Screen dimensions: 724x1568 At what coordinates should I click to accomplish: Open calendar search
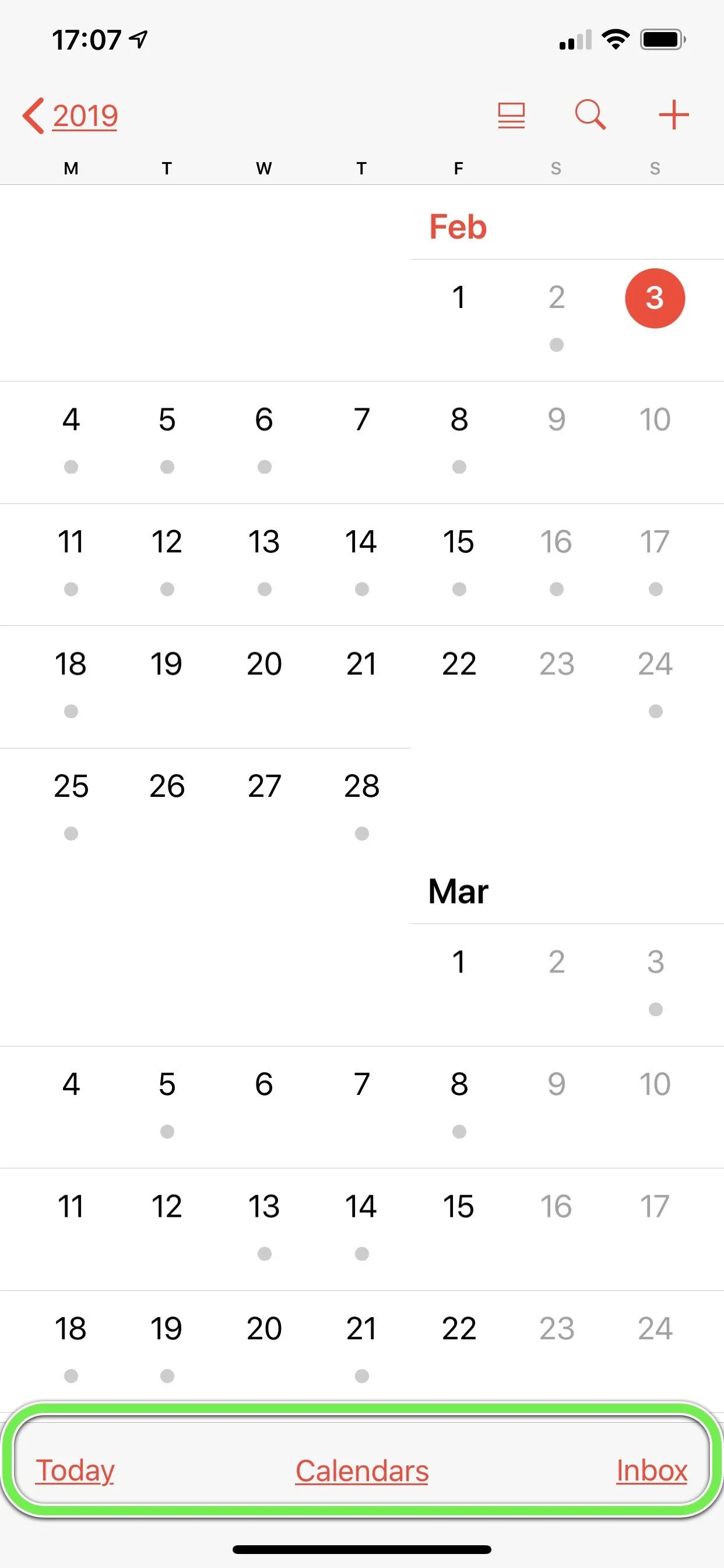click(589, 115)
